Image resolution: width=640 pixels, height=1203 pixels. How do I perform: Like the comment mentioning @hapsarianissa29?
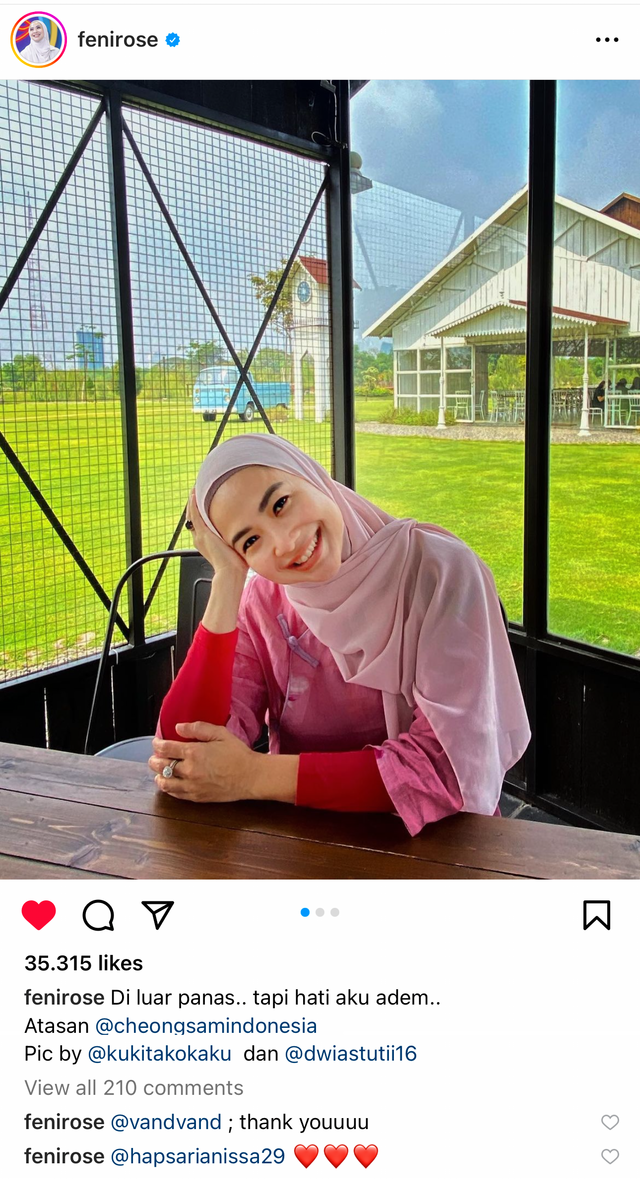609,1156
